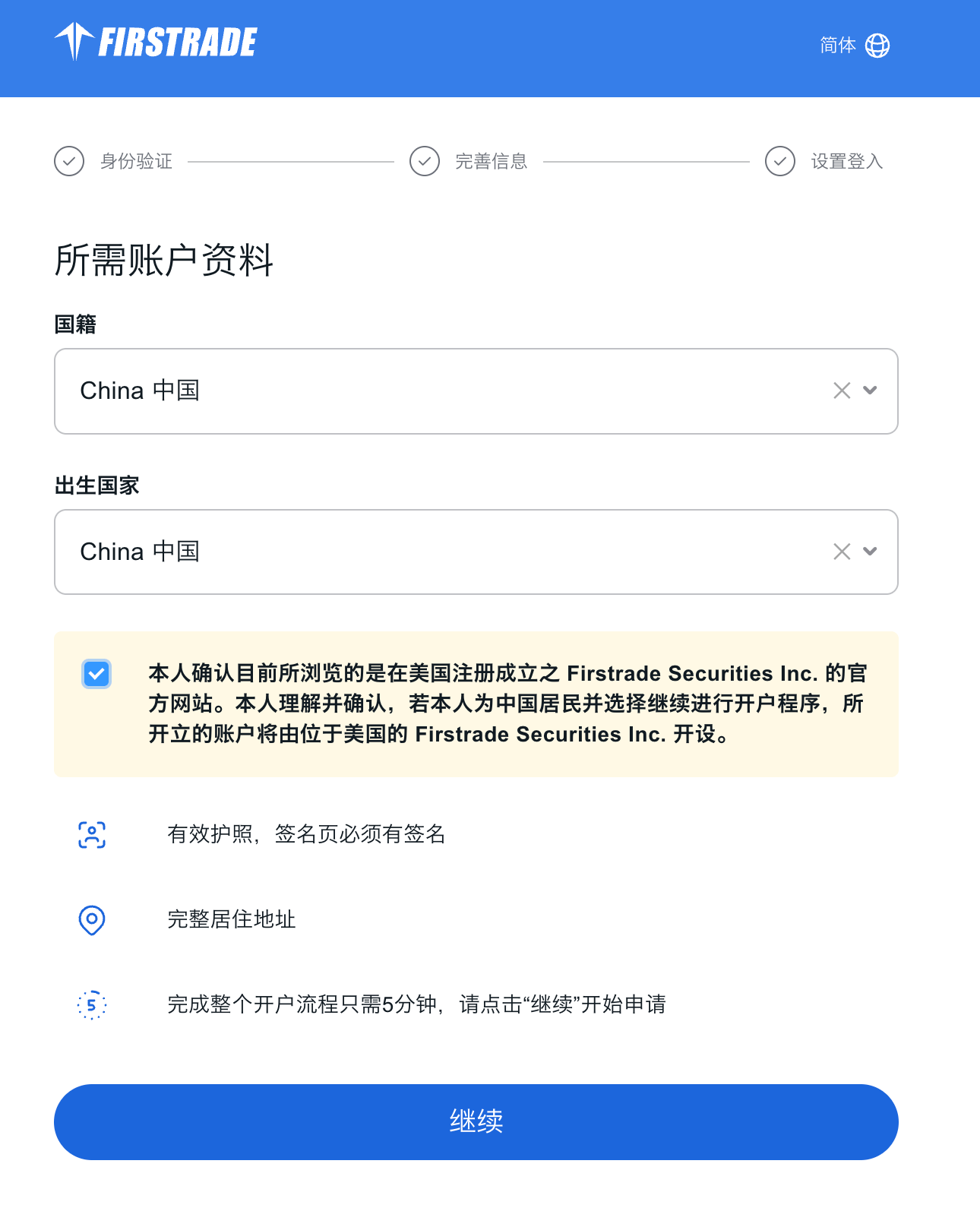Clear the 国籍 selection
980x1208 pixels.
click(x=842, y=391)
